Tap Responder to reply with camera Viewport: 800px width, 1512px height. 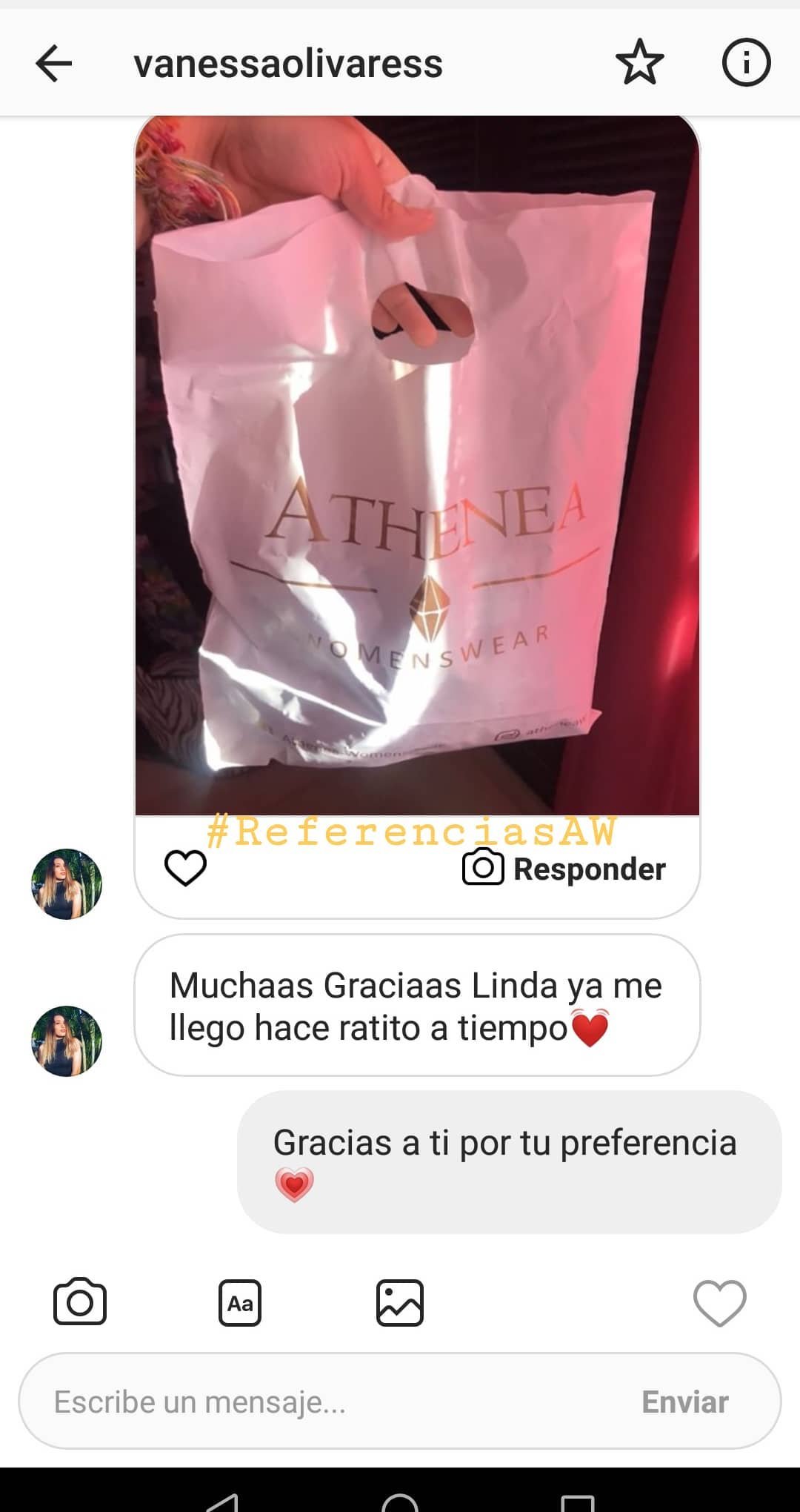(x=564, y=869)
